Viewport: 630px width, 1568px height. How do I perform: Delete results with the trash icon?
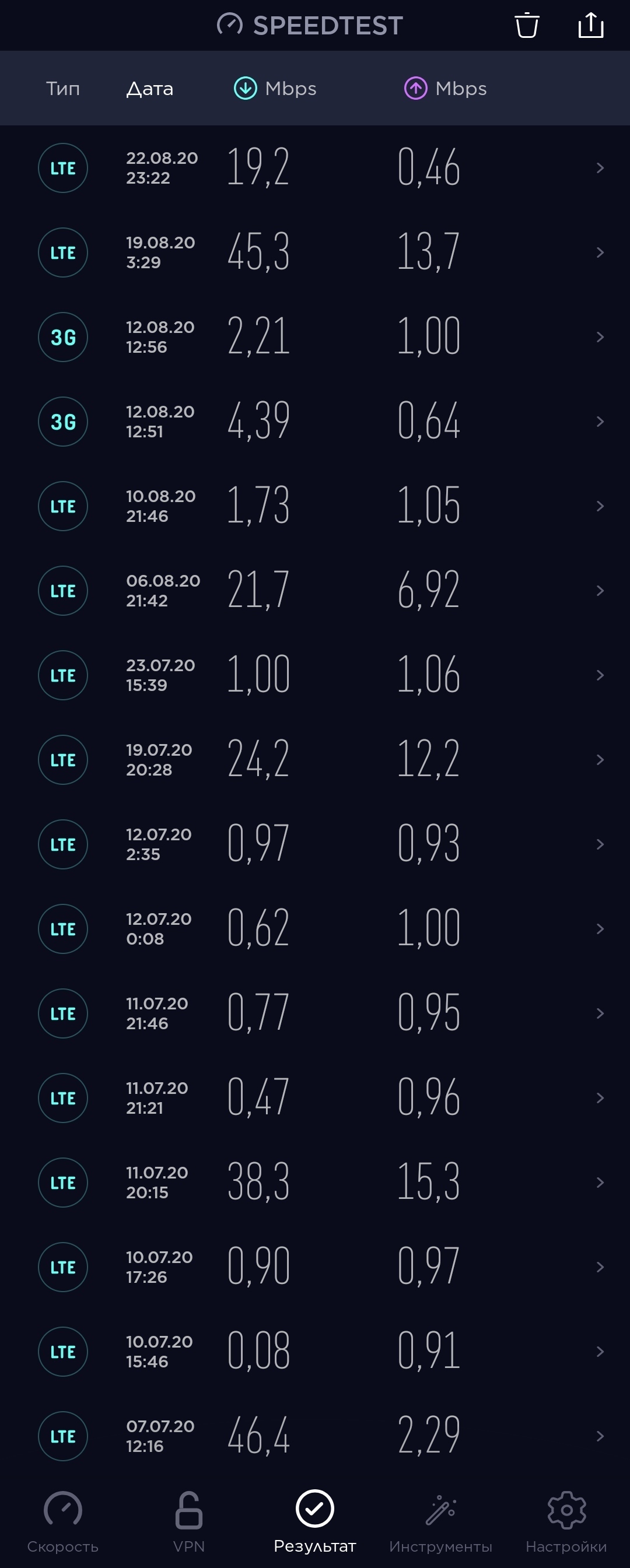(x=527, y=26)
